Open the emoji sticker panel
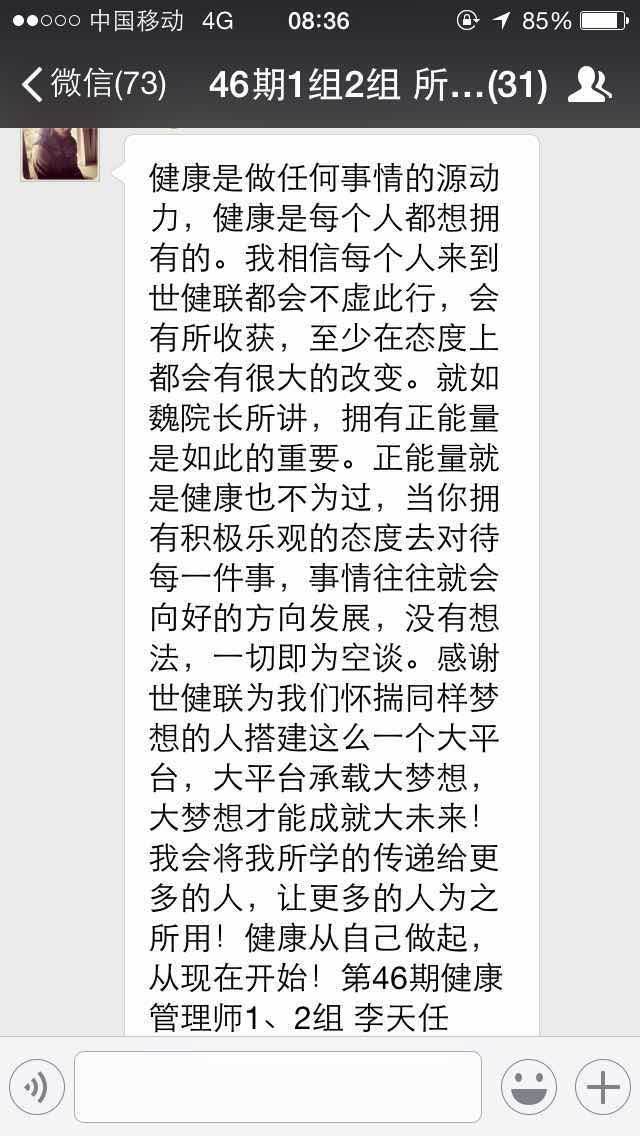 (x=529, y=1087)
